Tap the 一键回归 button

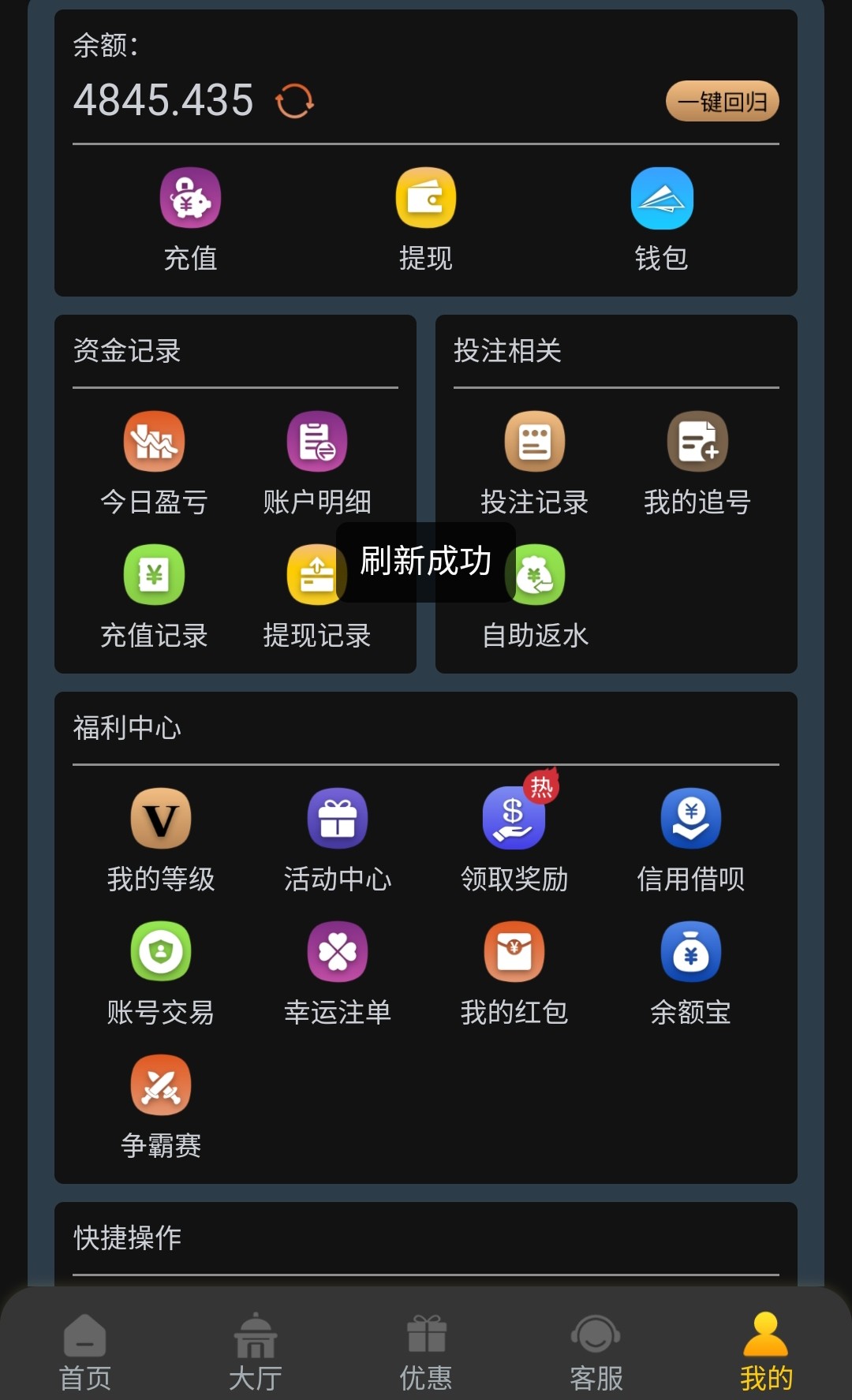point(722,102)
